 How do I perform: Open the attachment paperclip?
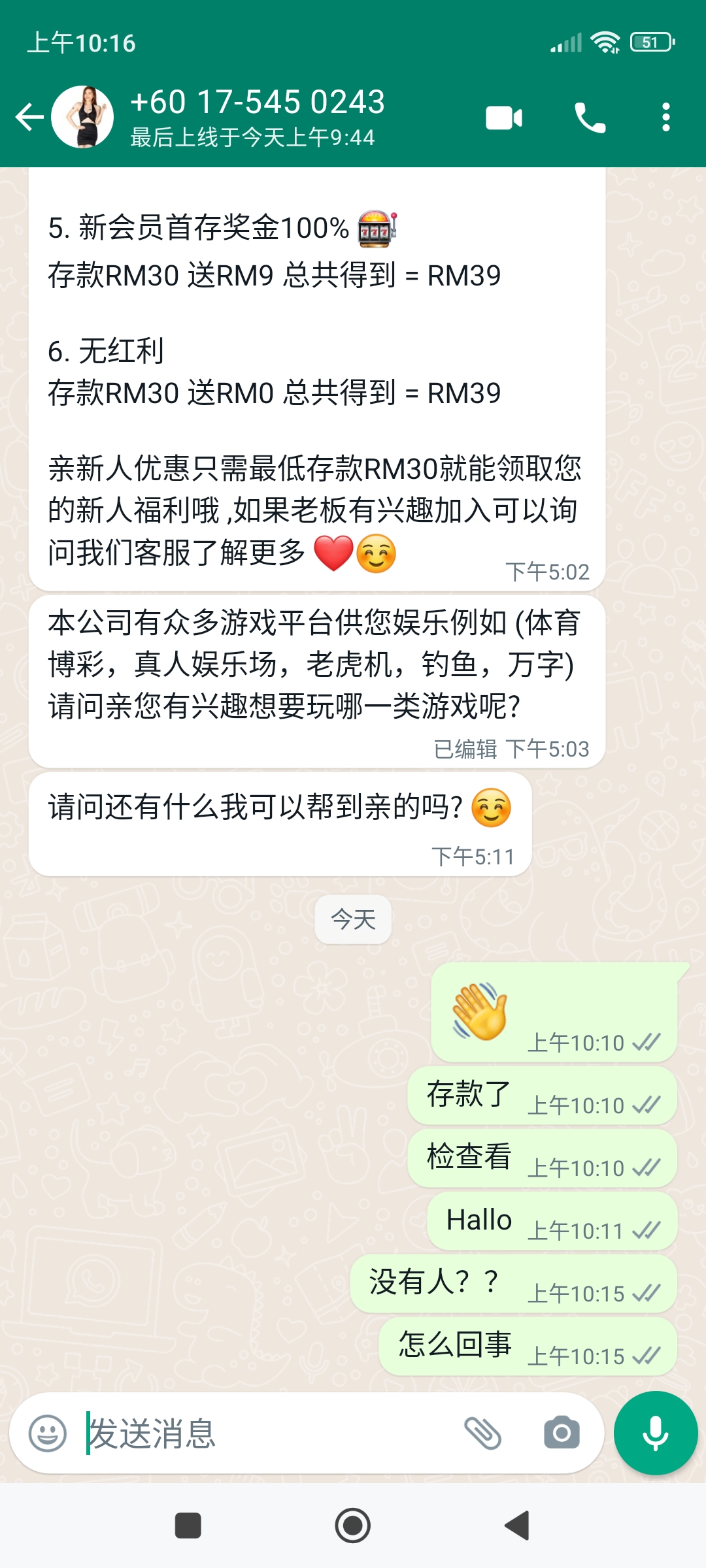click(x=482, y=1433)
